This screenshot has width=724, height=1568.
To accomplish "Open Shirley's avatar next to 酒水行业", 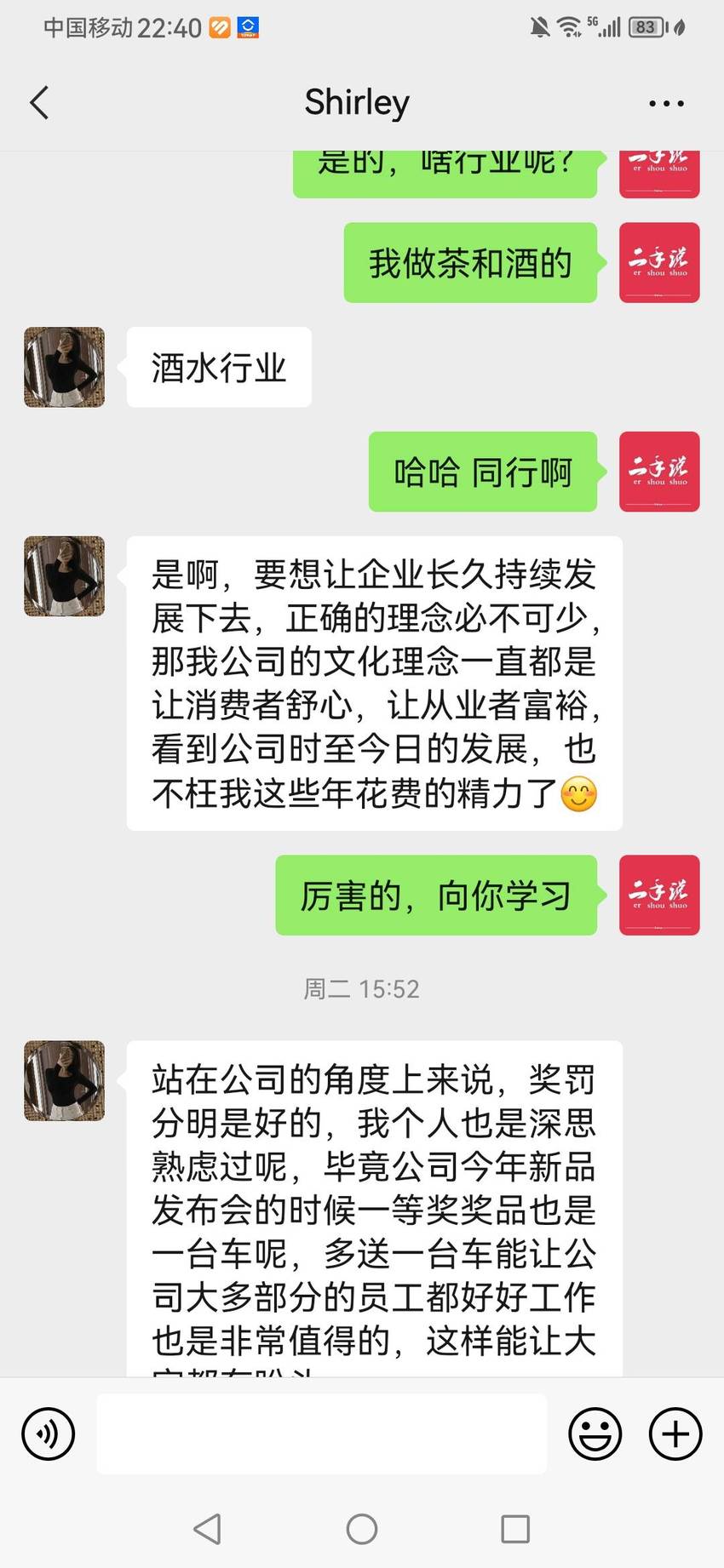I will pyautogui.click(x=64, y=367).
